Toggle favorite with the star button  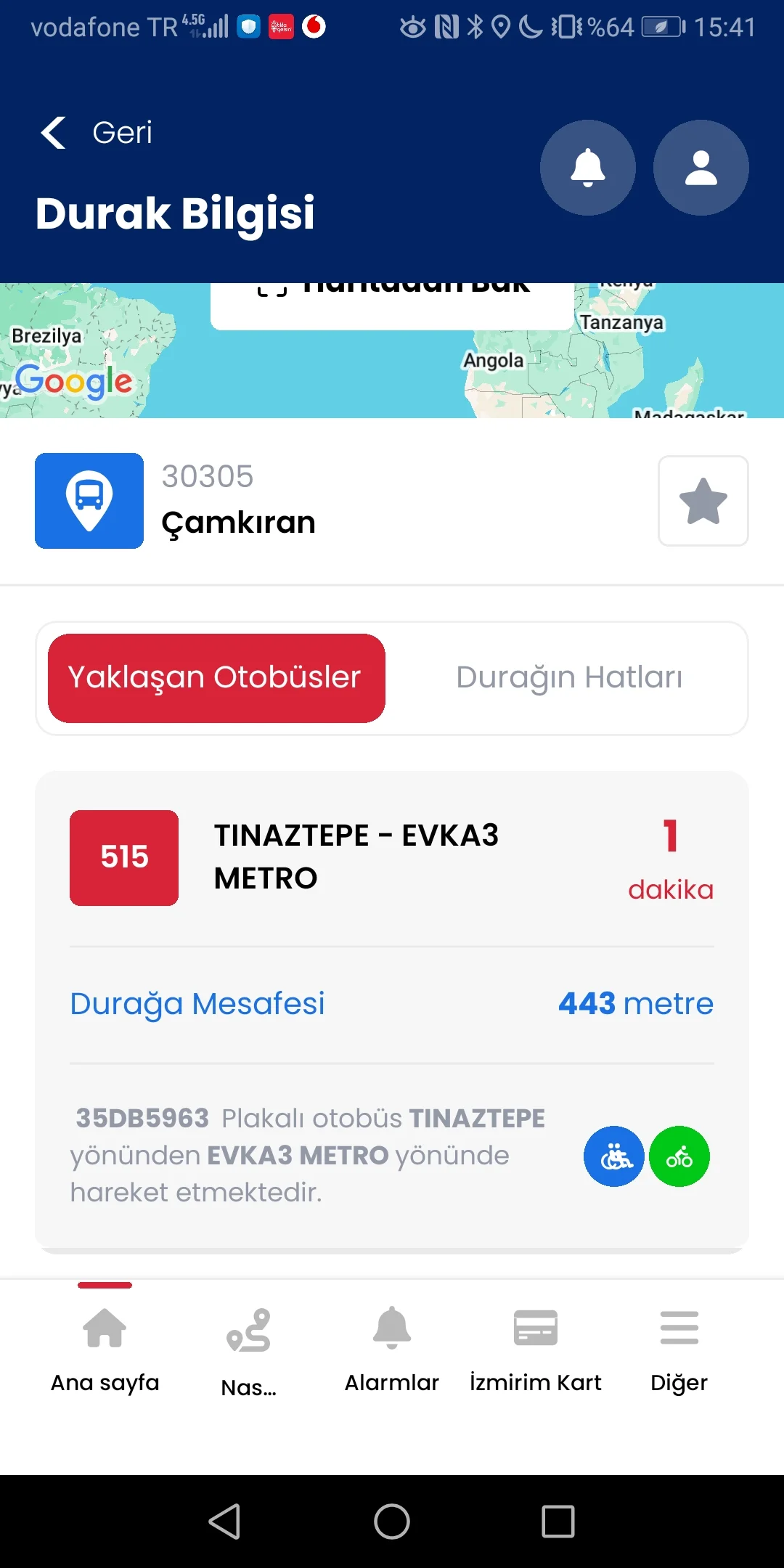[702, 500]
